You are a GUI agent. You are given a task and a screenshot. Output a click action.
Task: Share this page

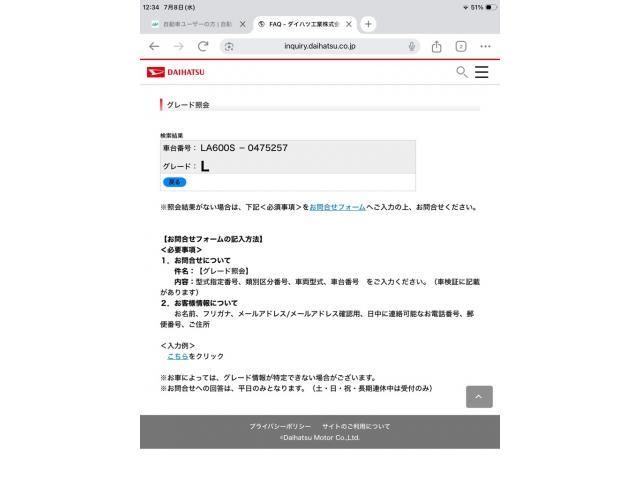click(436, 47)
